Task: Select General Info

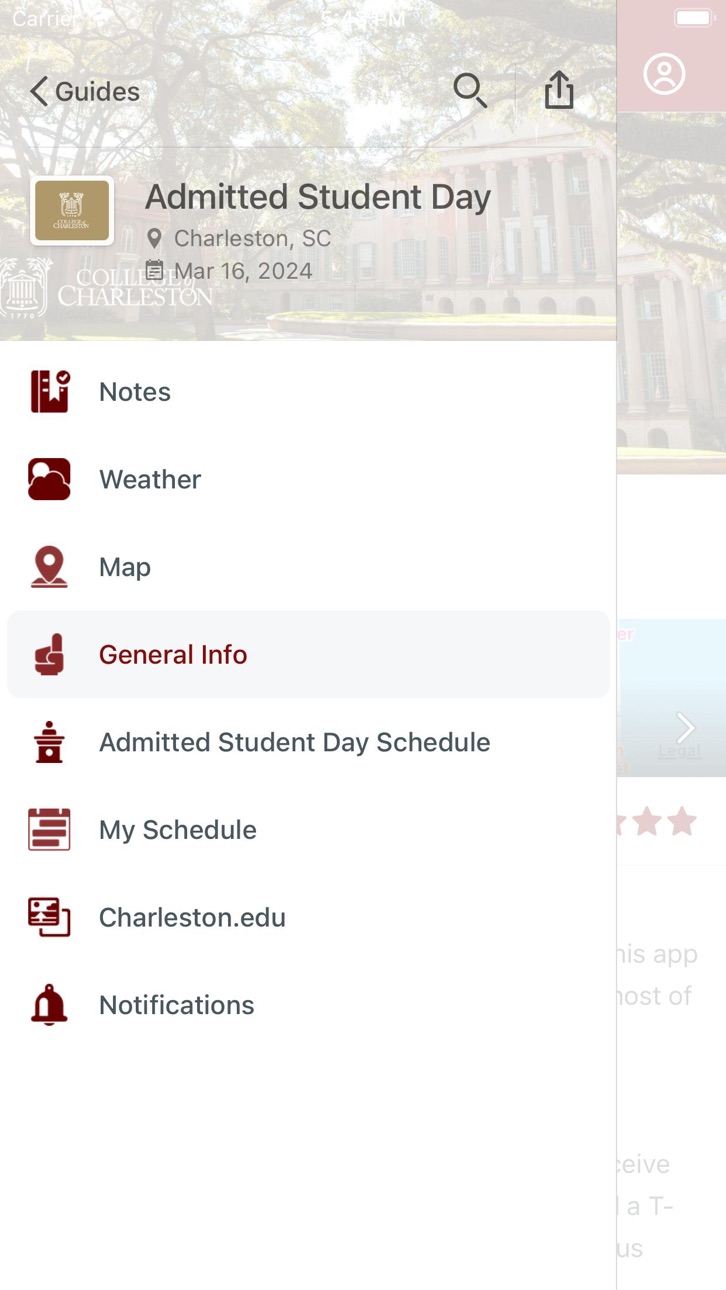Action: (308, 655)
